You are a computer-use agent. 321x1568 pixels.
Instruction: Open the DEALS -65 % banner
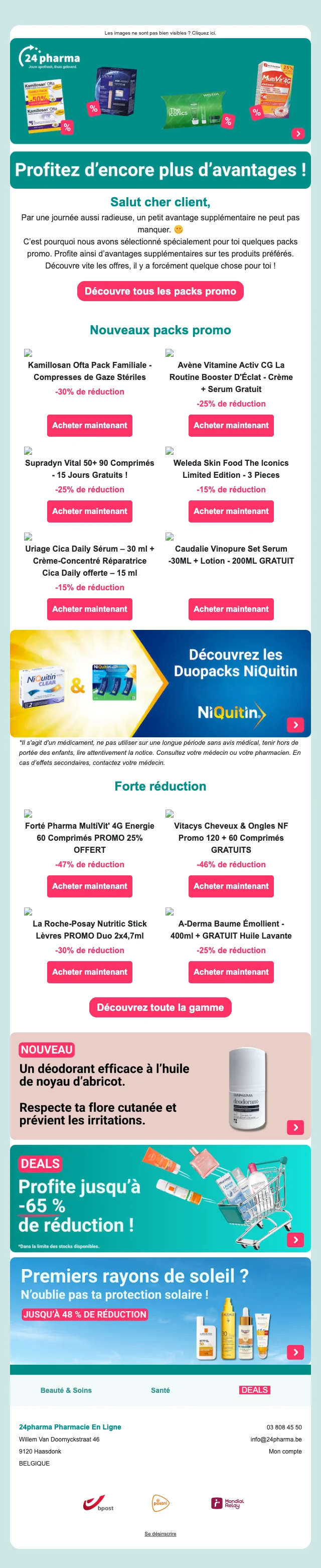(160, 1199)
